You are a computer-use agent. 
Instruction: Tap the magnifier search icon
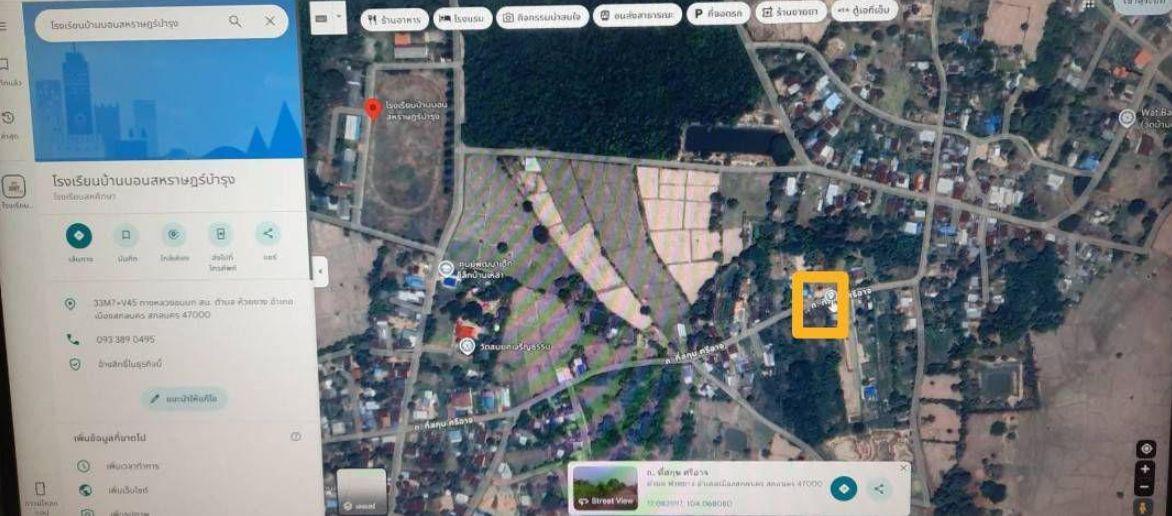(235, 22)
